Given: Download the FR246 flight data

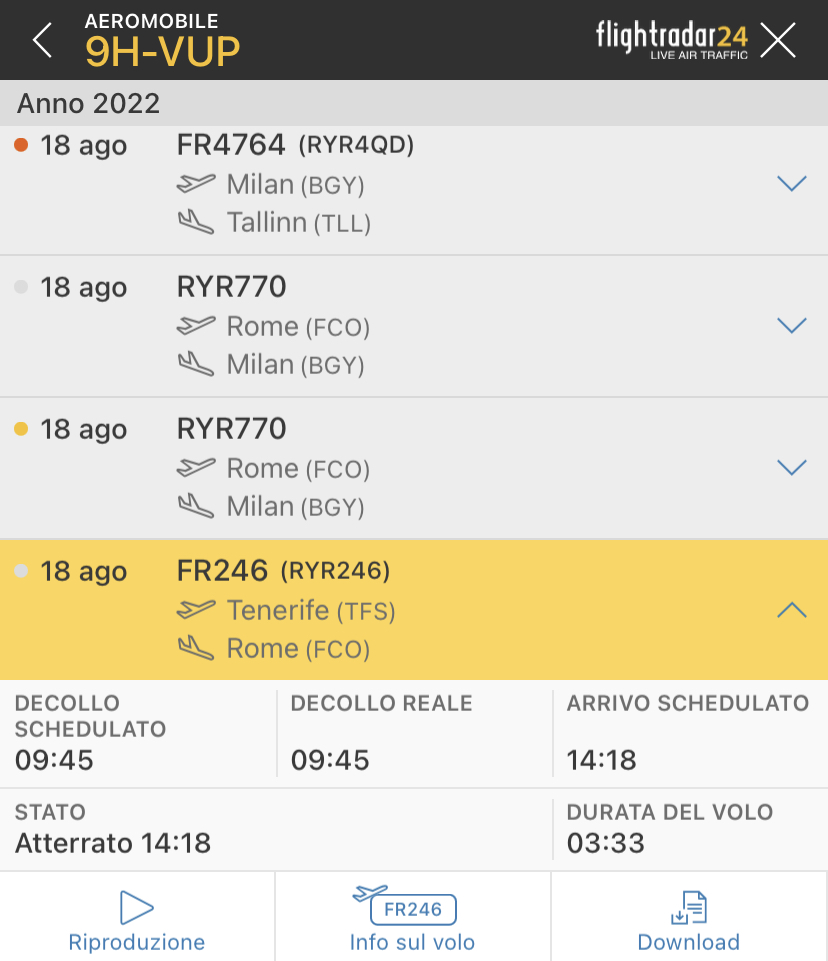Looking at the screenshot, I should click(688, 920).
